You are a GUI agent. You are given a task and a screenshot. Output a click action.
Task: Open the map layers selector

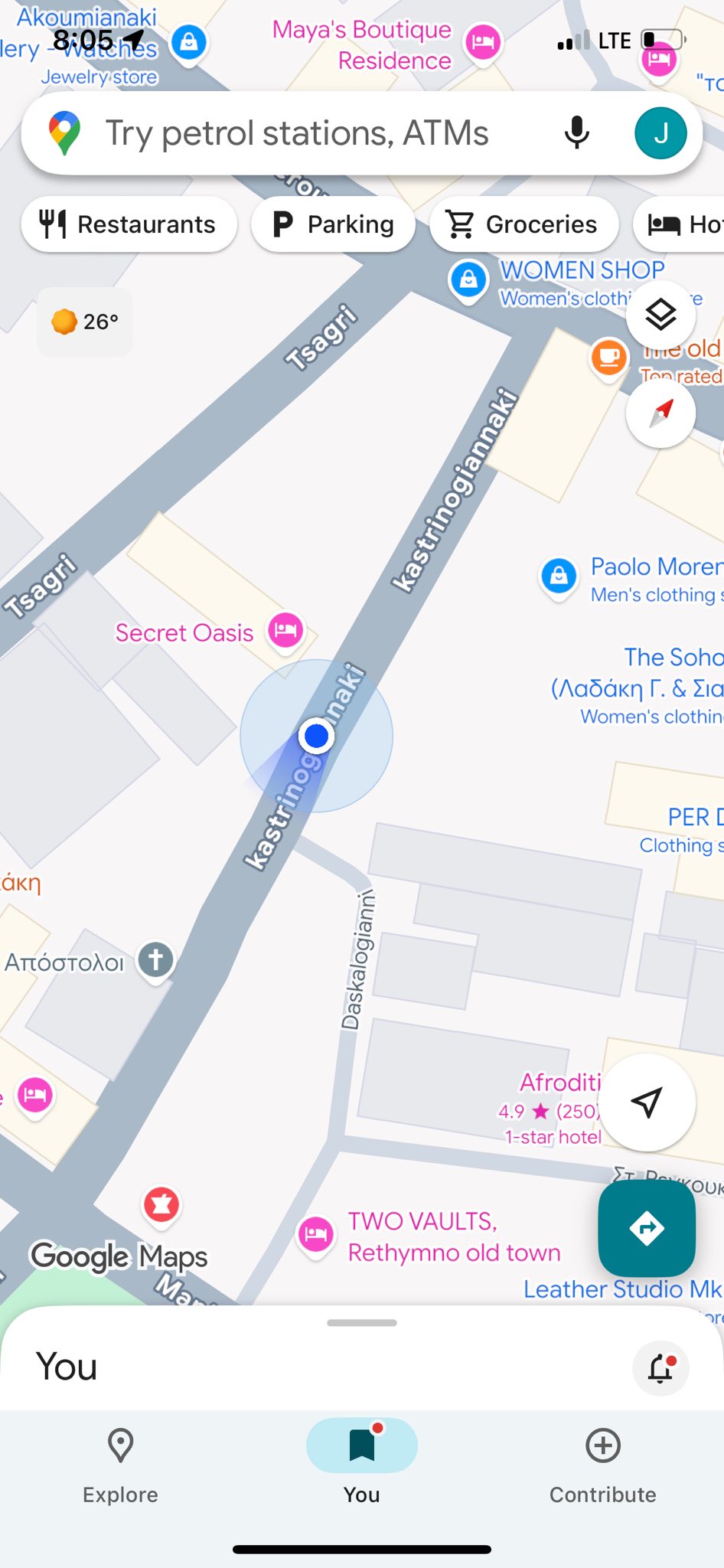(660, 315)
